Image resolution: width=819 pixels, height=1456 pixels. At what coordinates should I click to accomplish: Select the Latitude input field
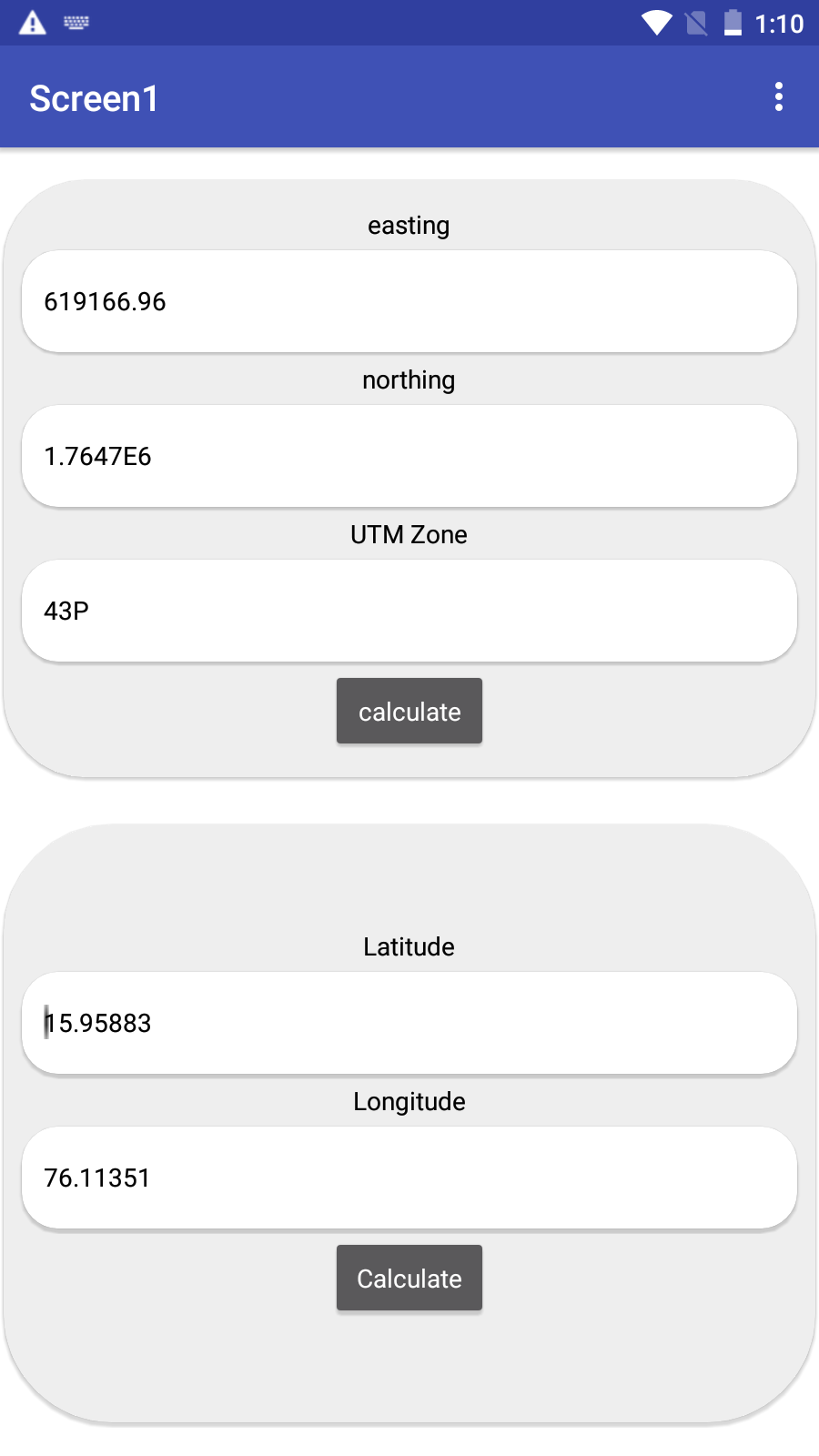coord(409,1023)
